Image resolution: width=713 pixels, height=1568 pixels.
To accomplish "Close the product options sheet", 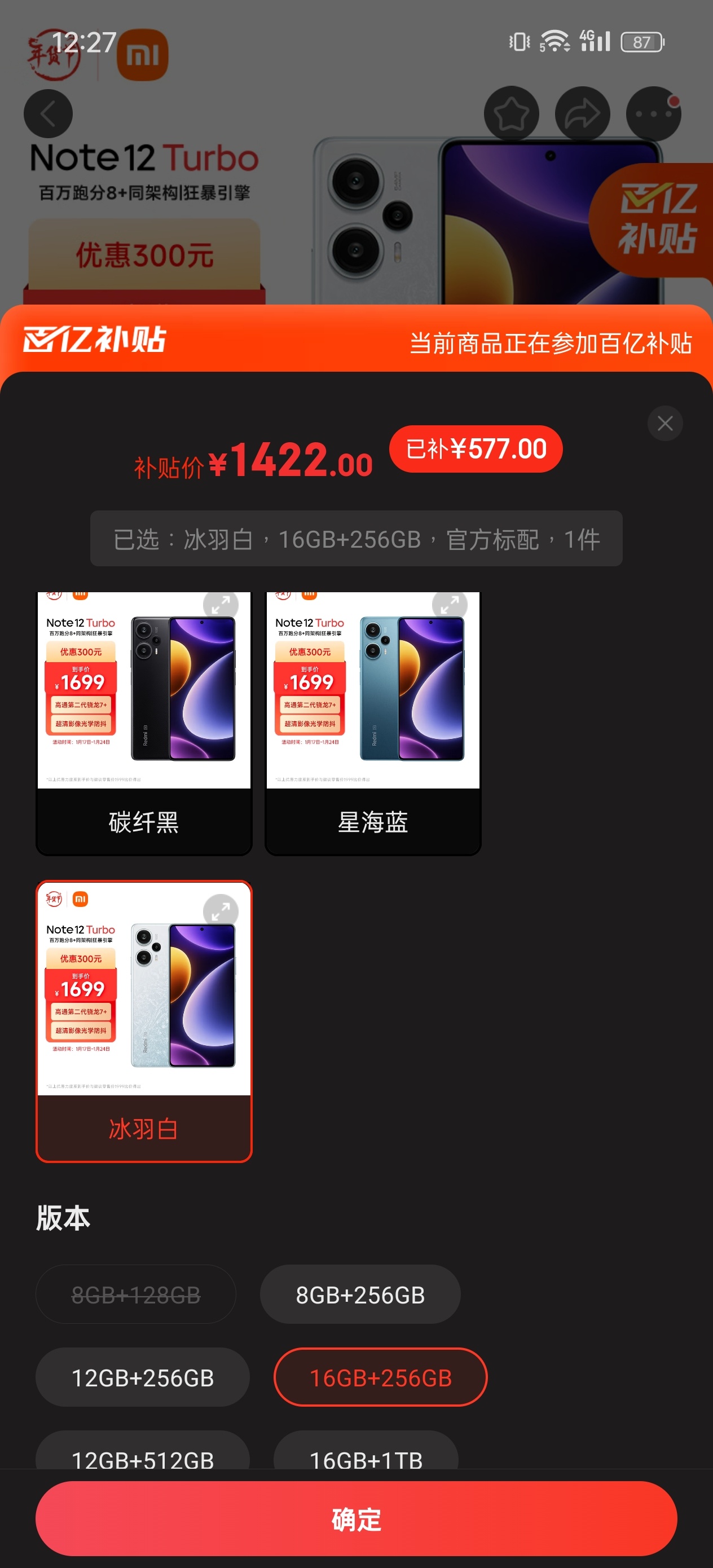I will [664, 423].
